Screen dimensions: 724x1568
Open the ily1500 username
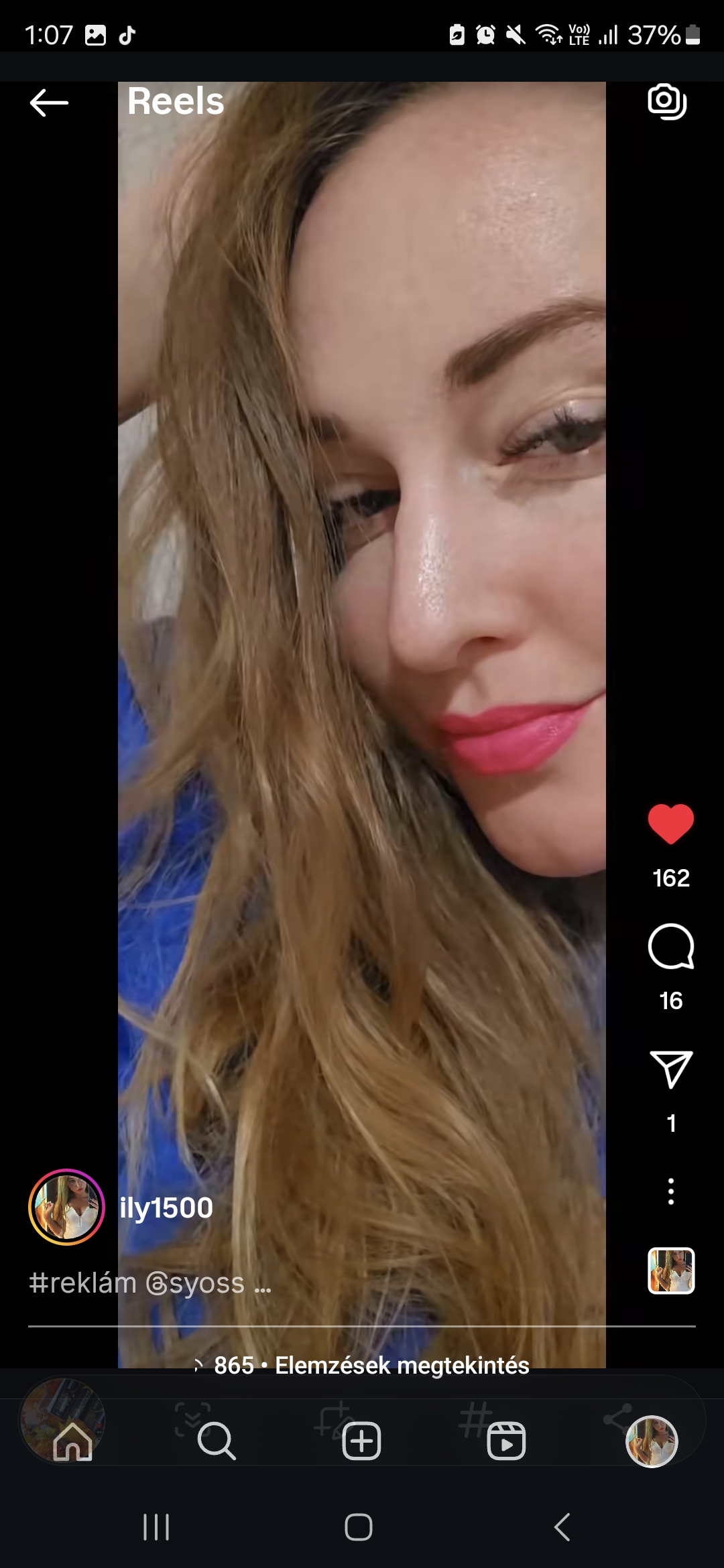tap(166, 1207)
